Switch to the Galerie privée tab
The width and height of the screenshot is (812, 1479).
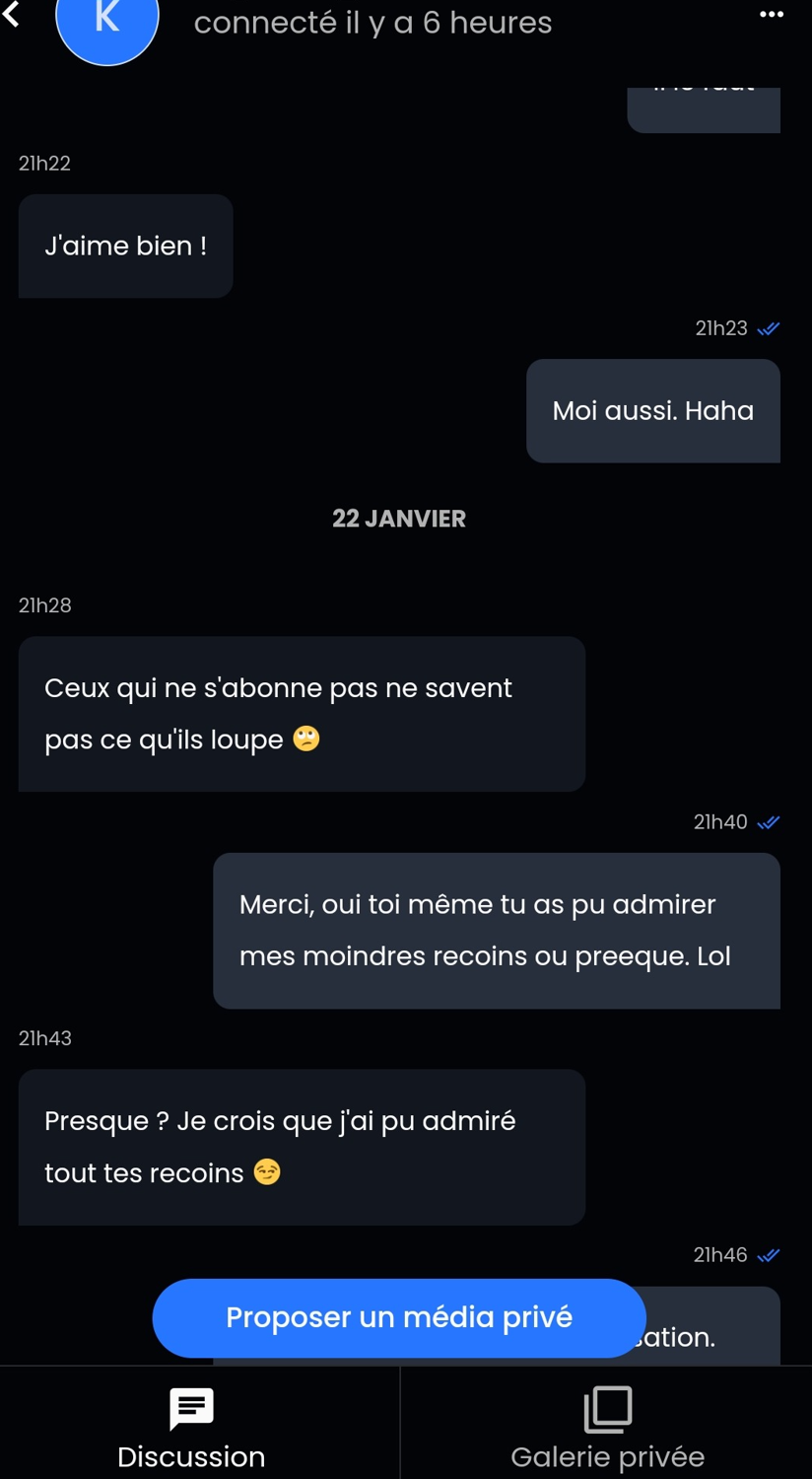pyautogui.click(x=607, y=1425)
